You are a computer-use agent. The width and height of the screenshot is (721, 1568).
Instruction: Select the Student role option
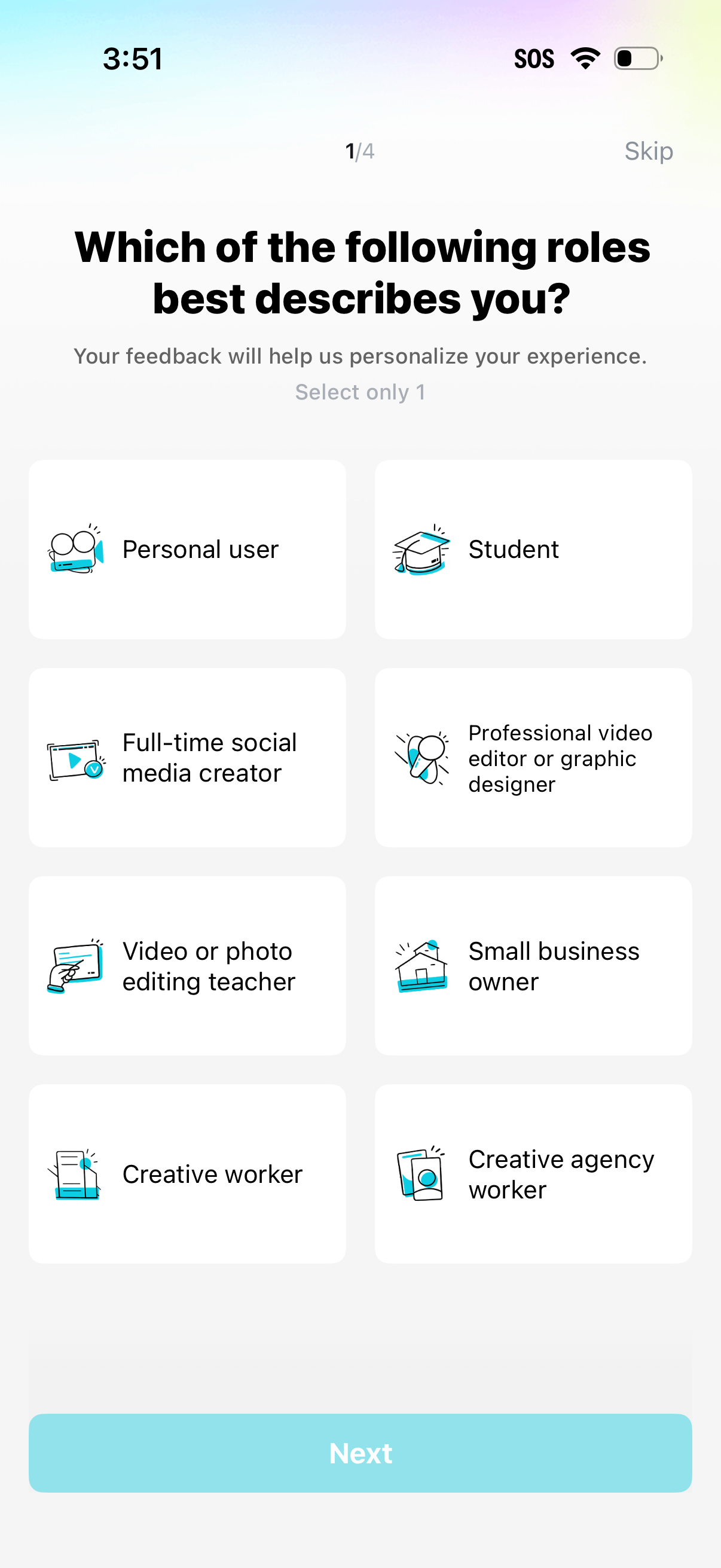point(534,549)
